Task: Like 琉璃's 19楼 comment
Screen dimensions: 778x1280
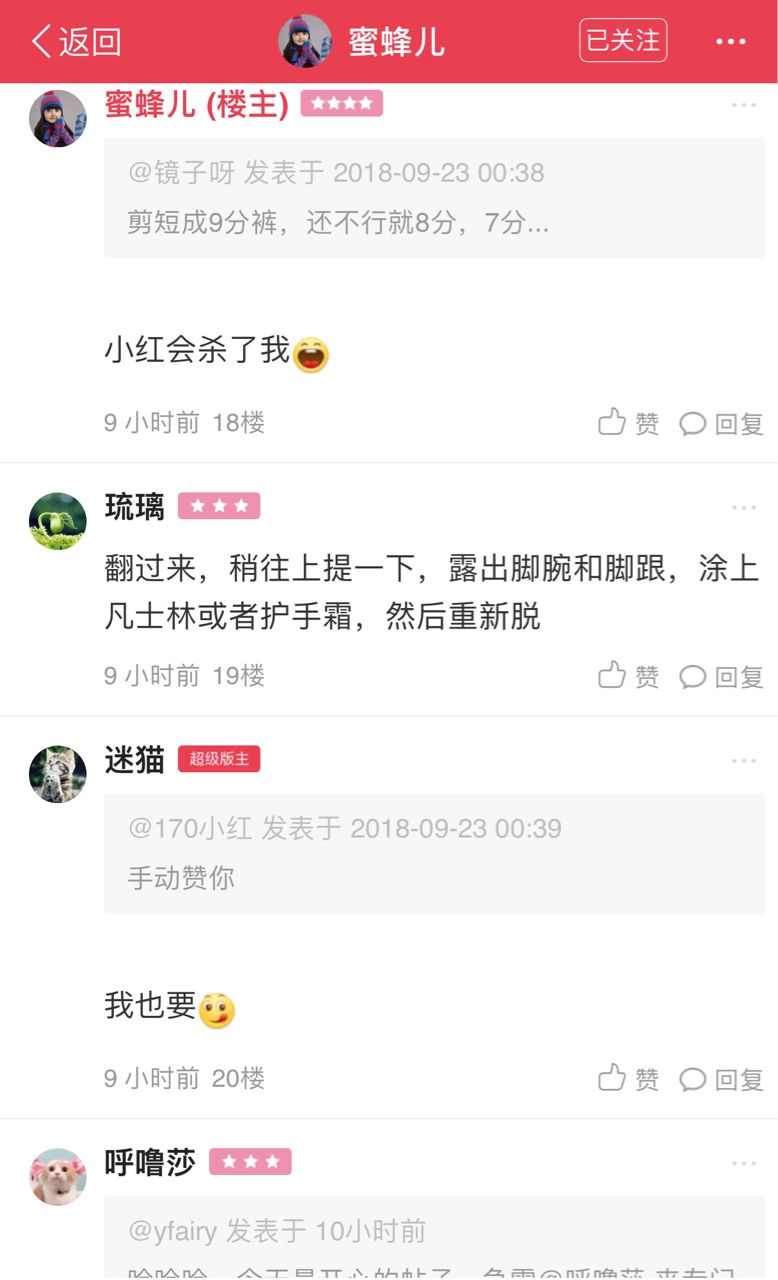Action: coord(629,677)
